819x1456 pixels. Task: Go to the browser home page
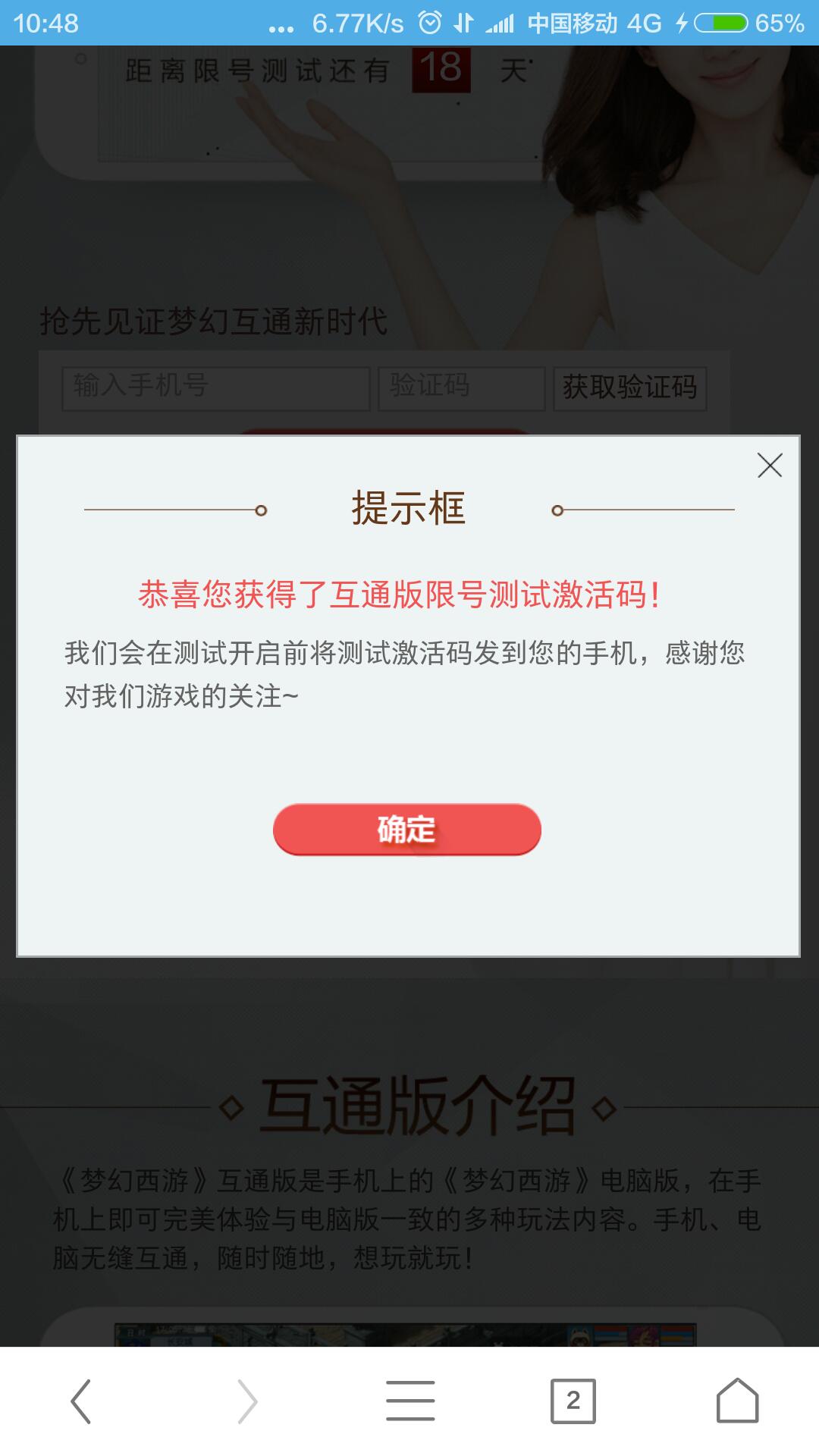(x=737, y=1401)
